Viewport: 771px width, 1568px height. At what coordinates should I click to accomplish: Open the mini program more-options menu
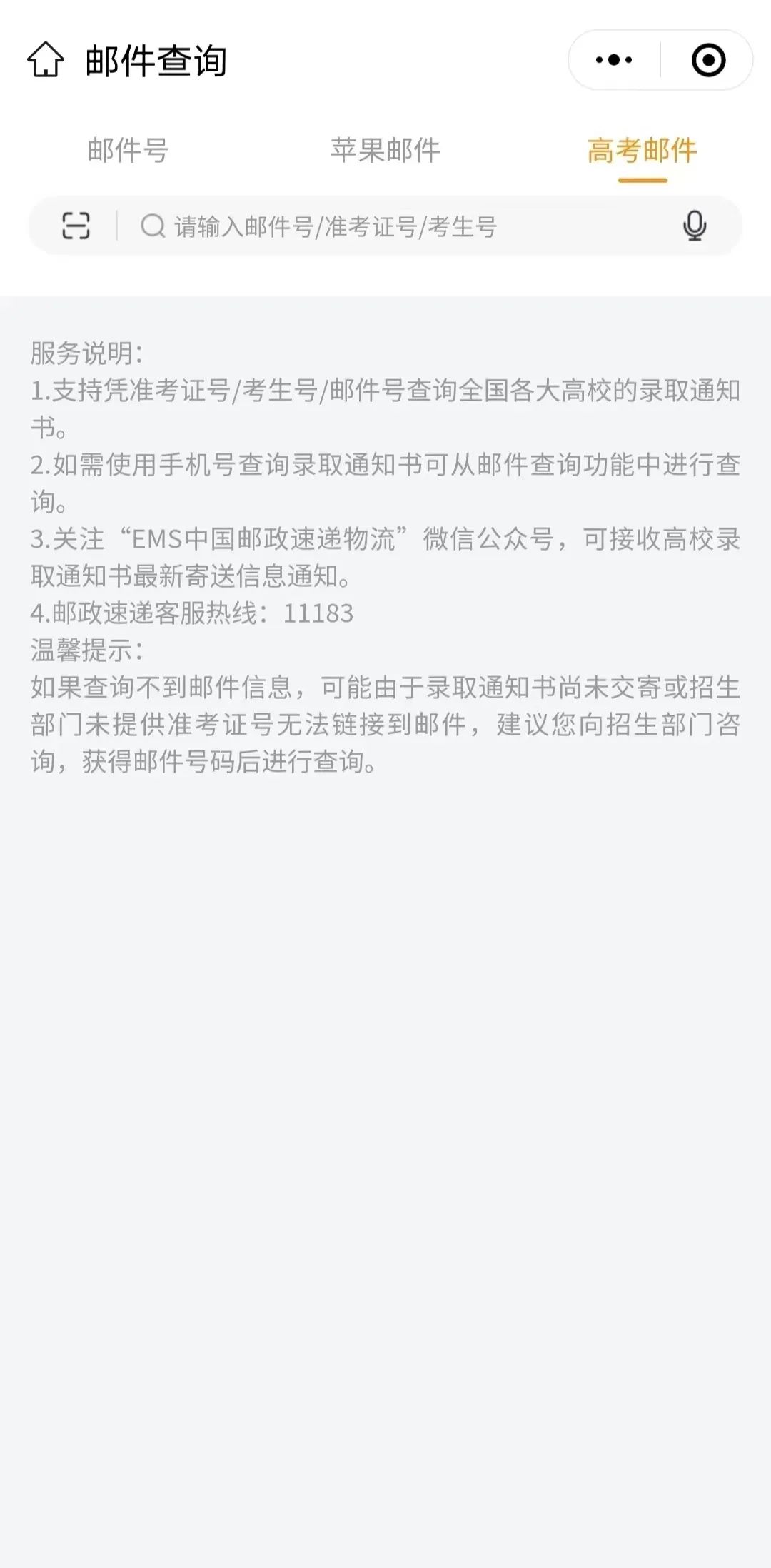614,60
